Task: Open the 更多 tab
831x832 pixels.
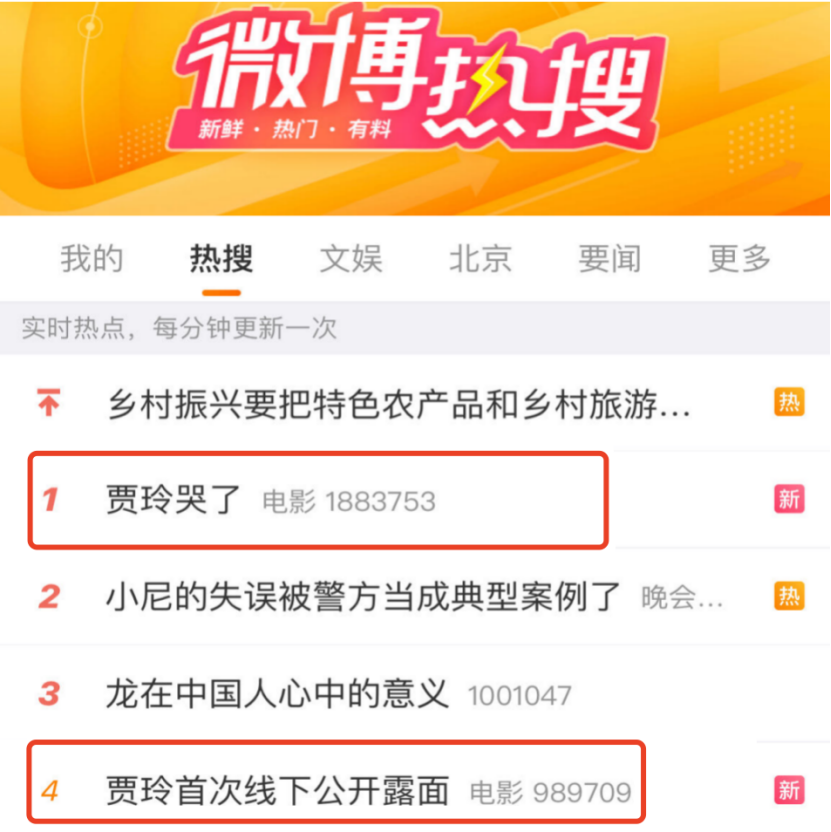Action: (739, 259)
